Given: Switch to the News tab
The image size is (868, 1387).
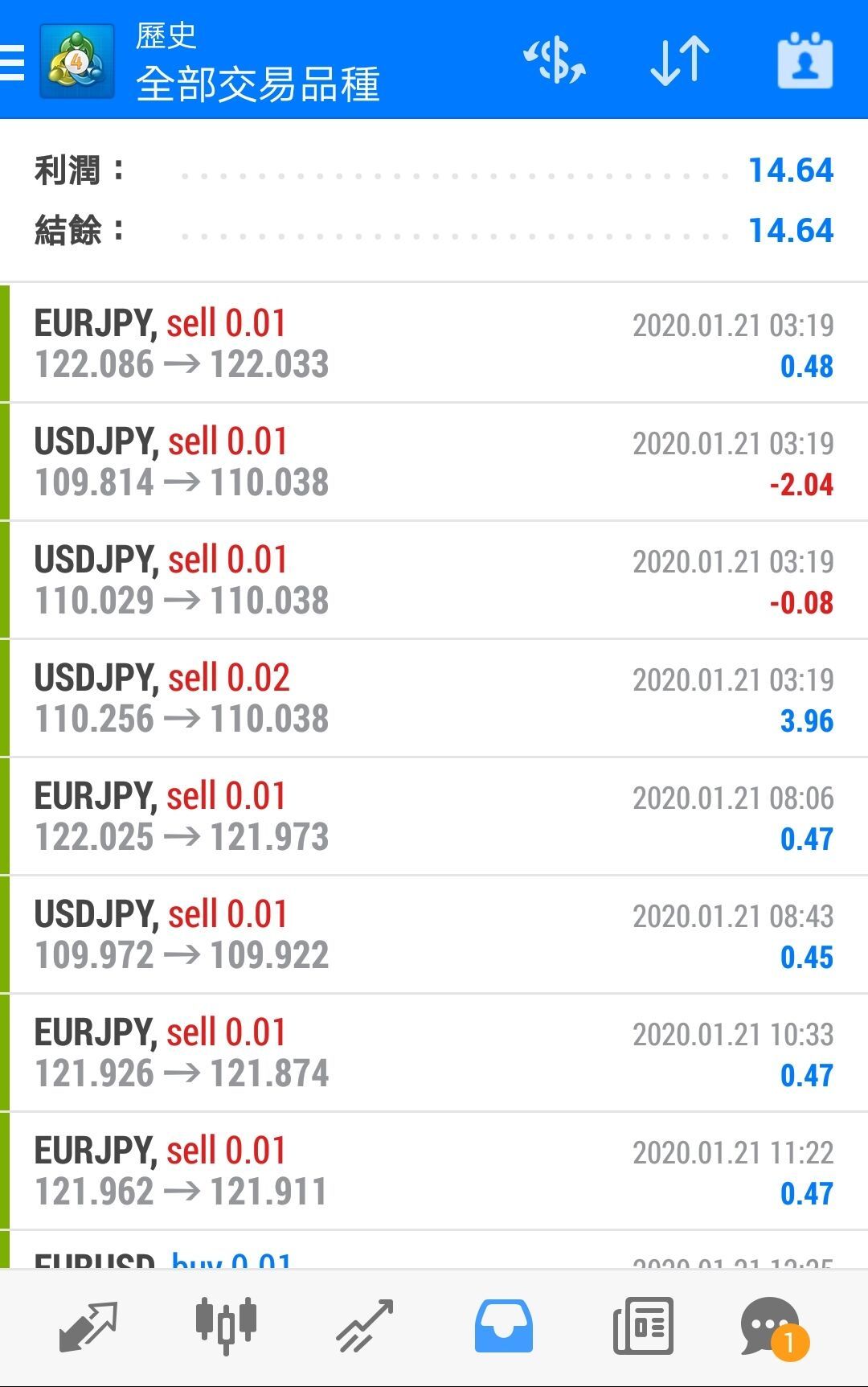Looking at the screenshot, I should click(643, 1326).
